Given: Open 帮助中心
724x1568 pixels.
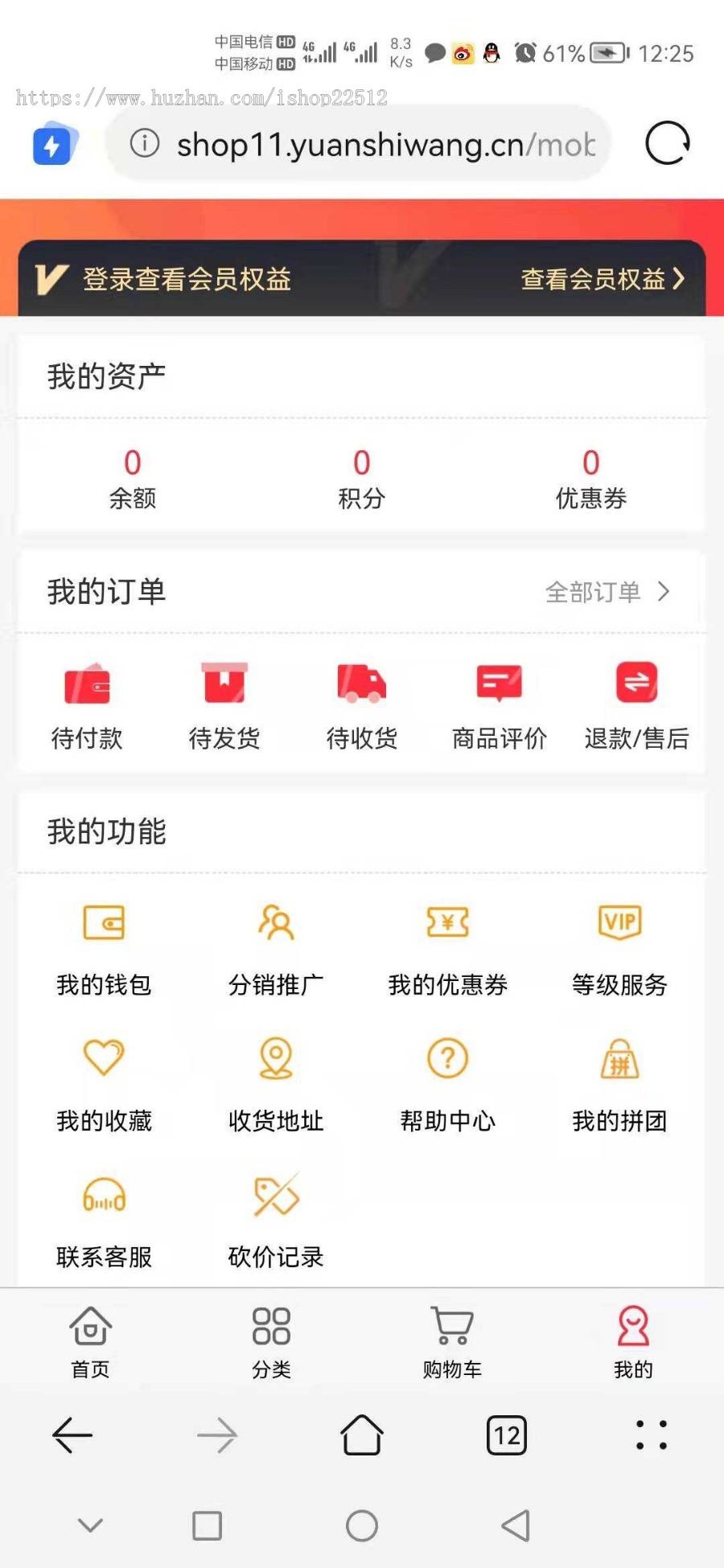Looking at the screenshot, I should click(448, 1086).
